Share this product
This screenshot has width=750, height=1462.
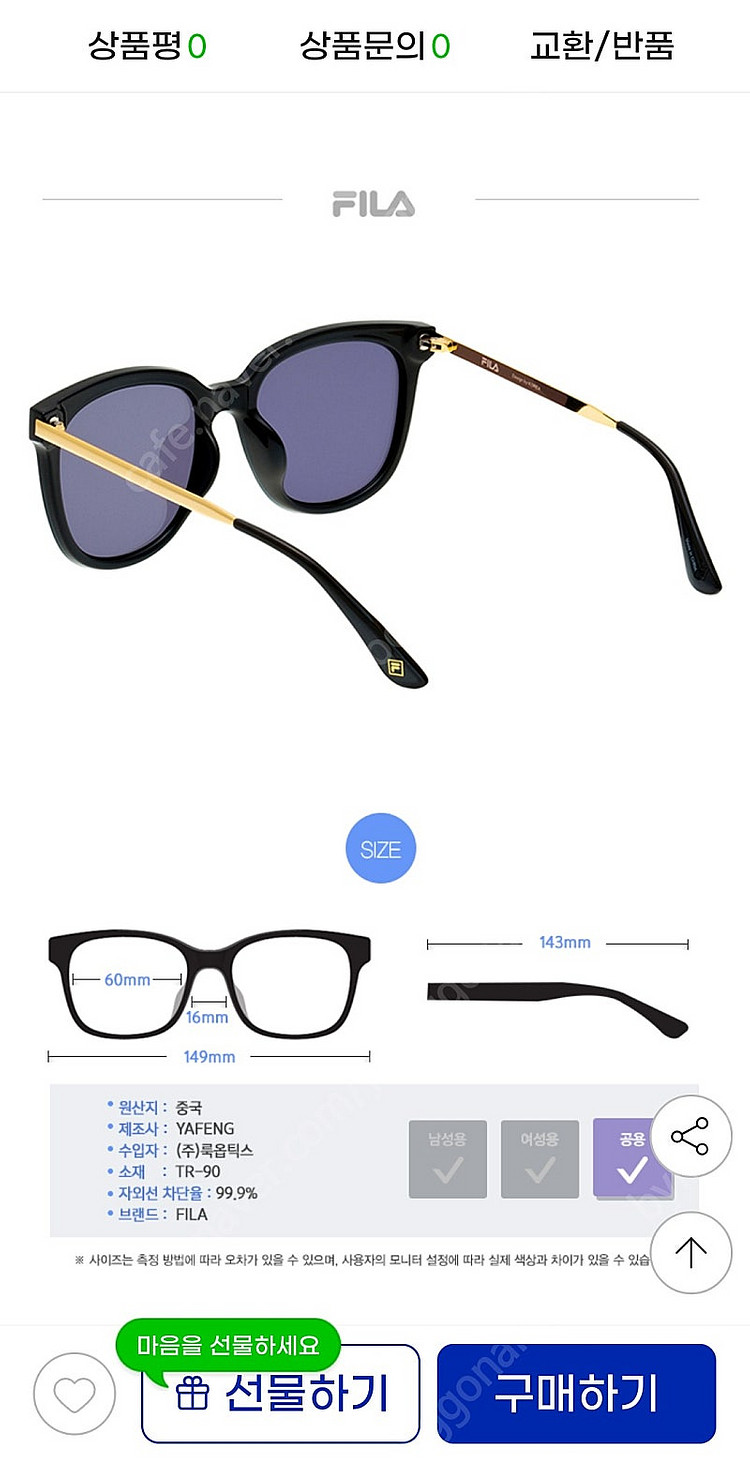click(x=691, y=1136)
